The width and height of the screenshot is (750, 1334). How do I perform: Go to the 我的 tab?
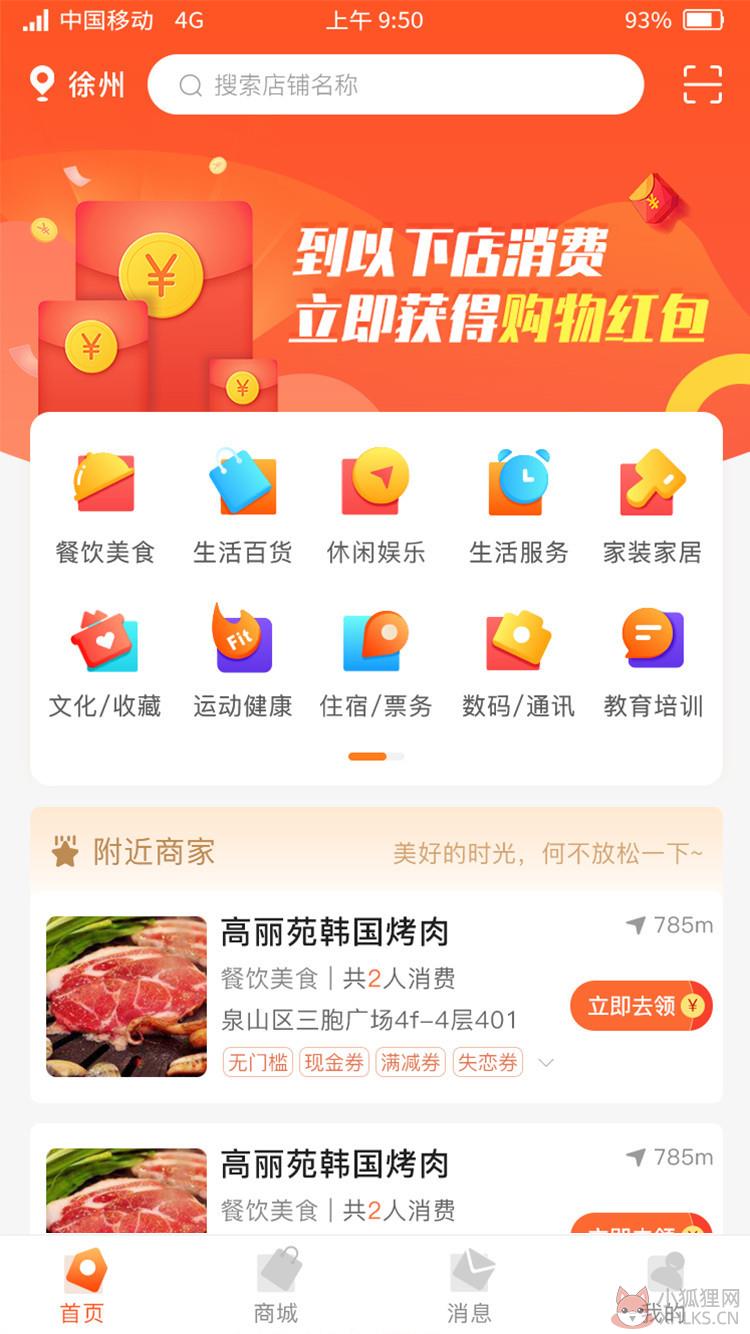click(x=664, y=1285)
